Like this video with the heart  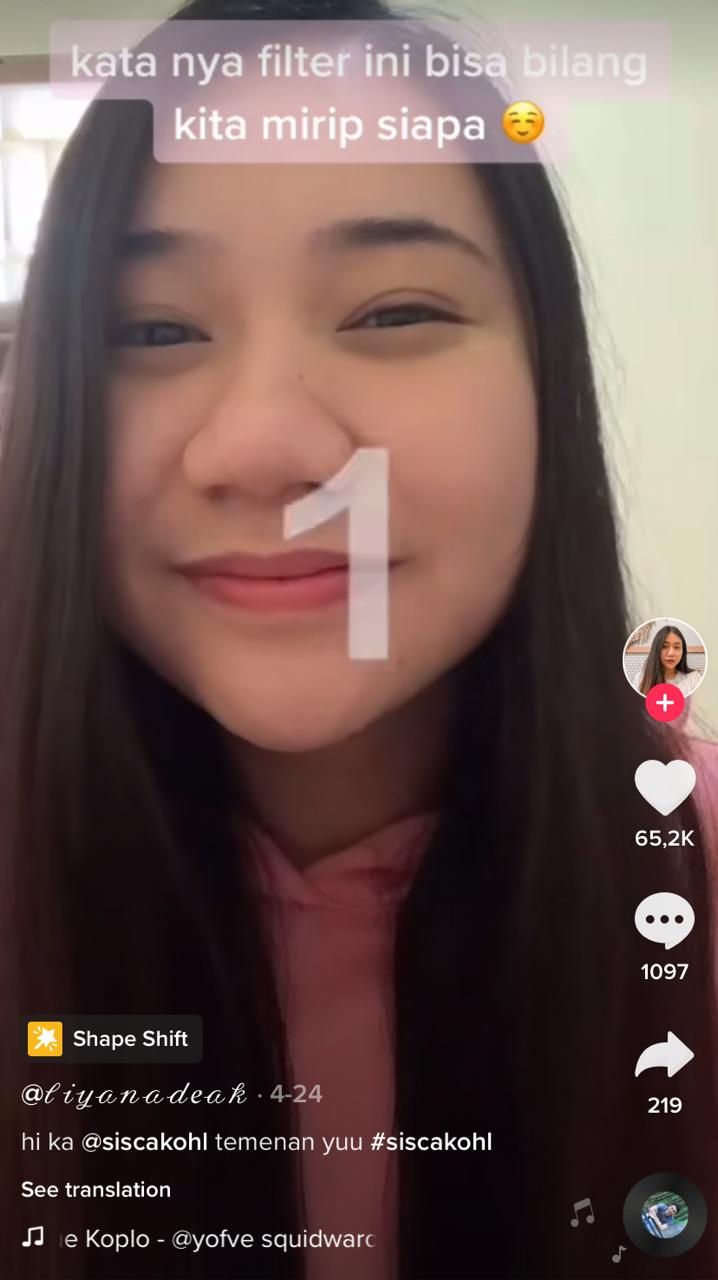664,787
